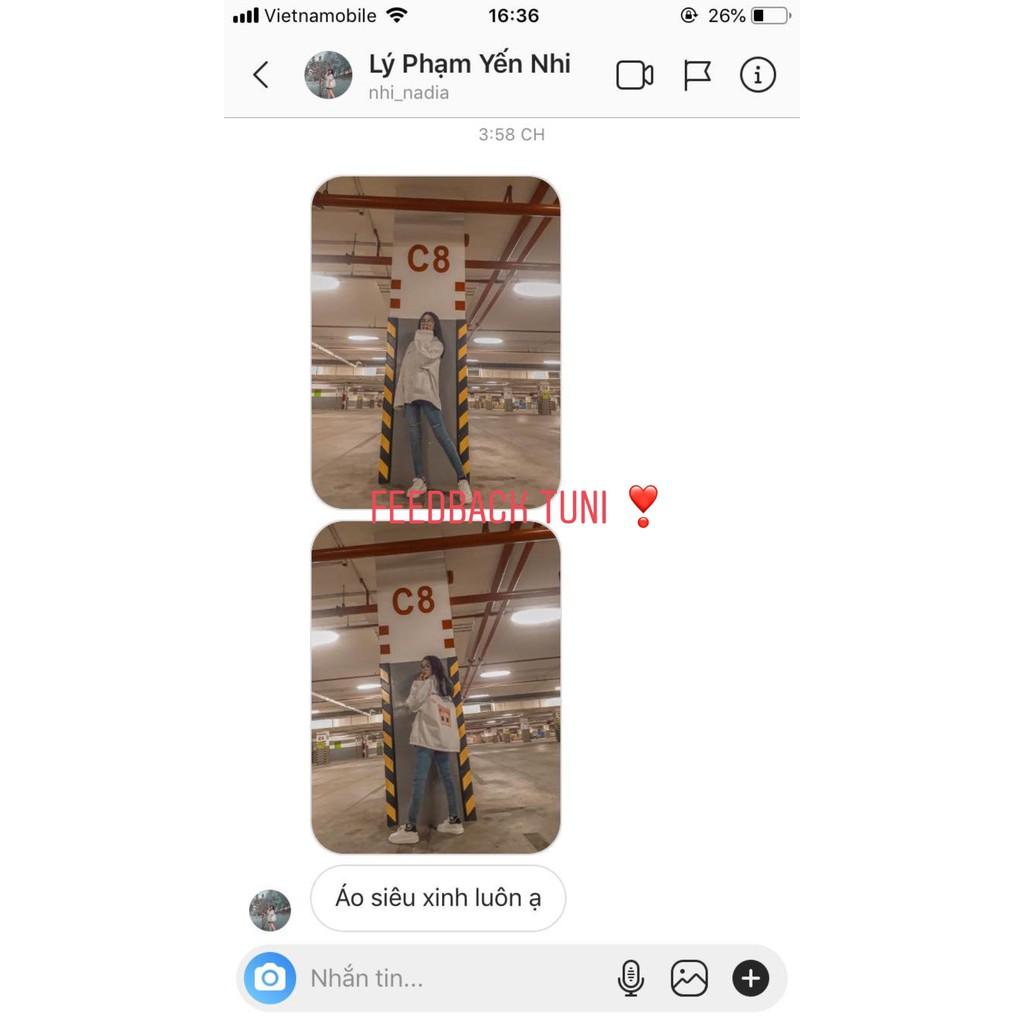View the second C8 parking photo
The width and height of the screenshot is (1024, 1024).
[435, 687]
